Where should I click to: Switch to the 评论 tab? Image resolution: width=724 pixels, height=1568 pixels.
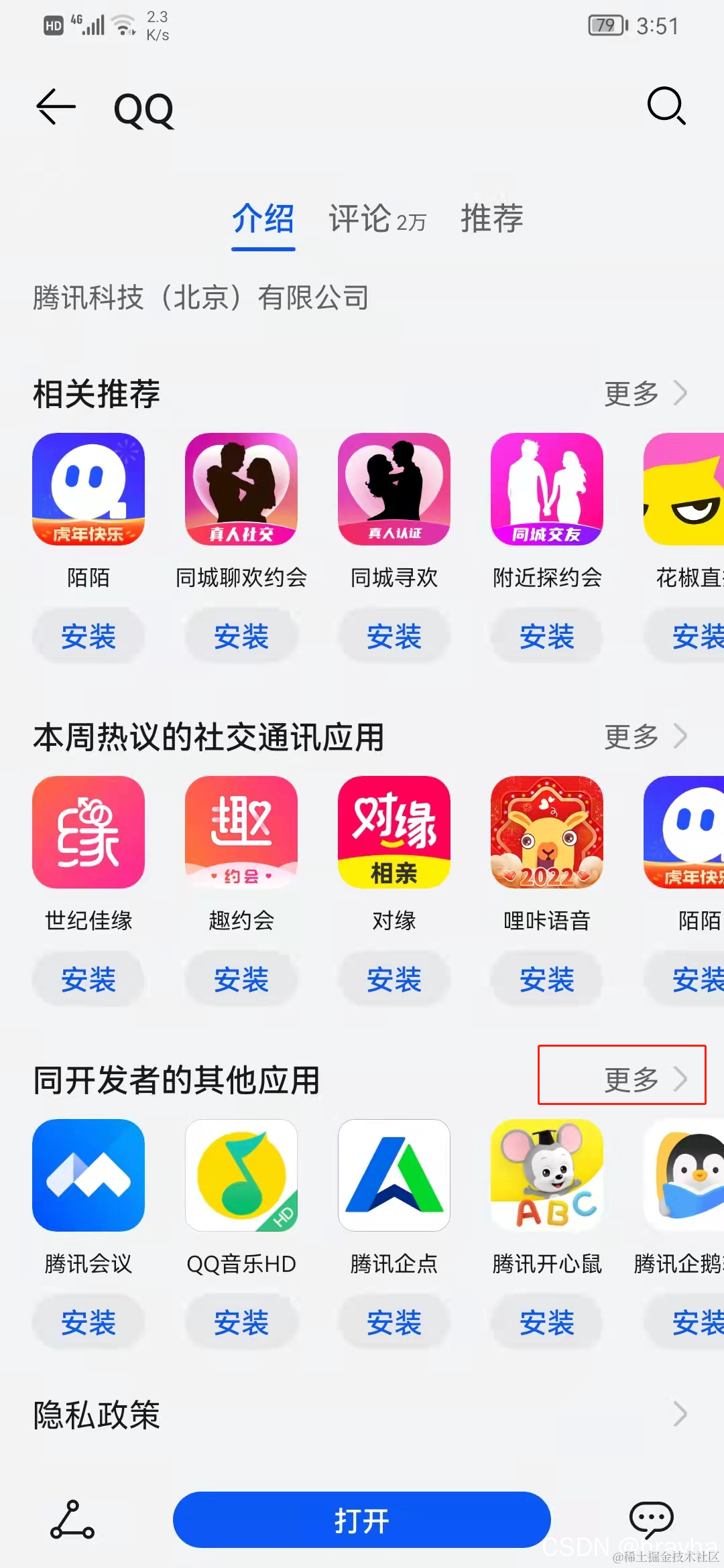376,219
